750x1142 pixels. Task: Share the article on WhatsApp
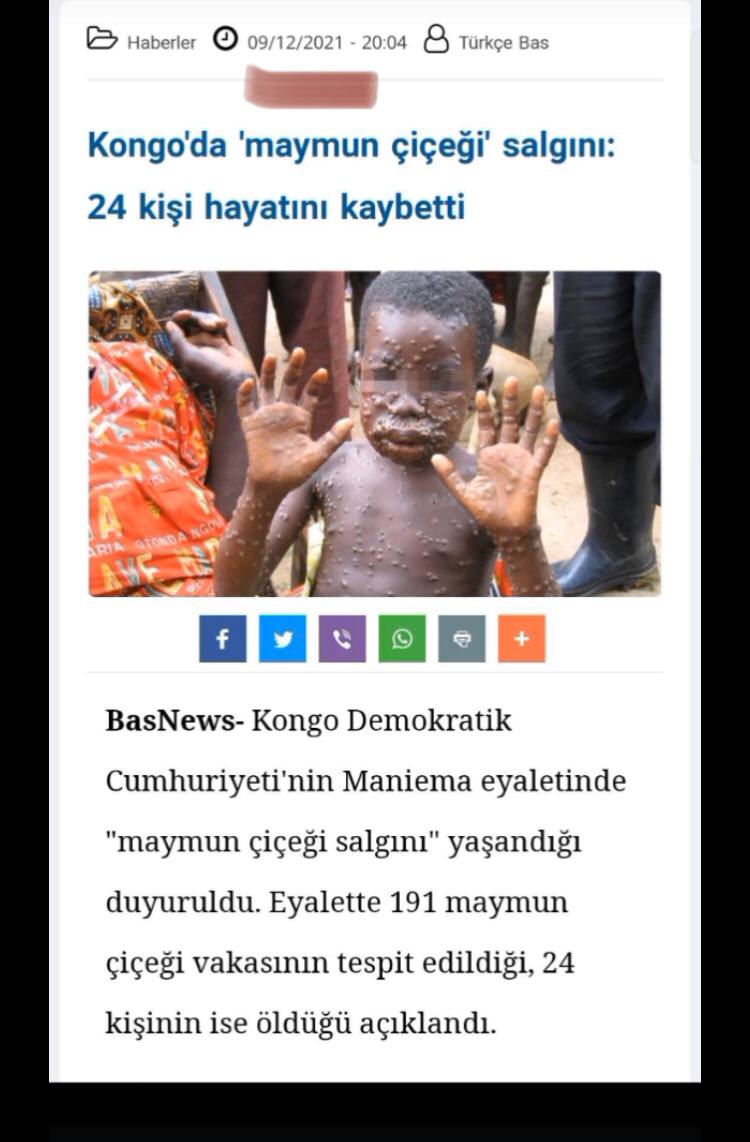click(402, 639)
